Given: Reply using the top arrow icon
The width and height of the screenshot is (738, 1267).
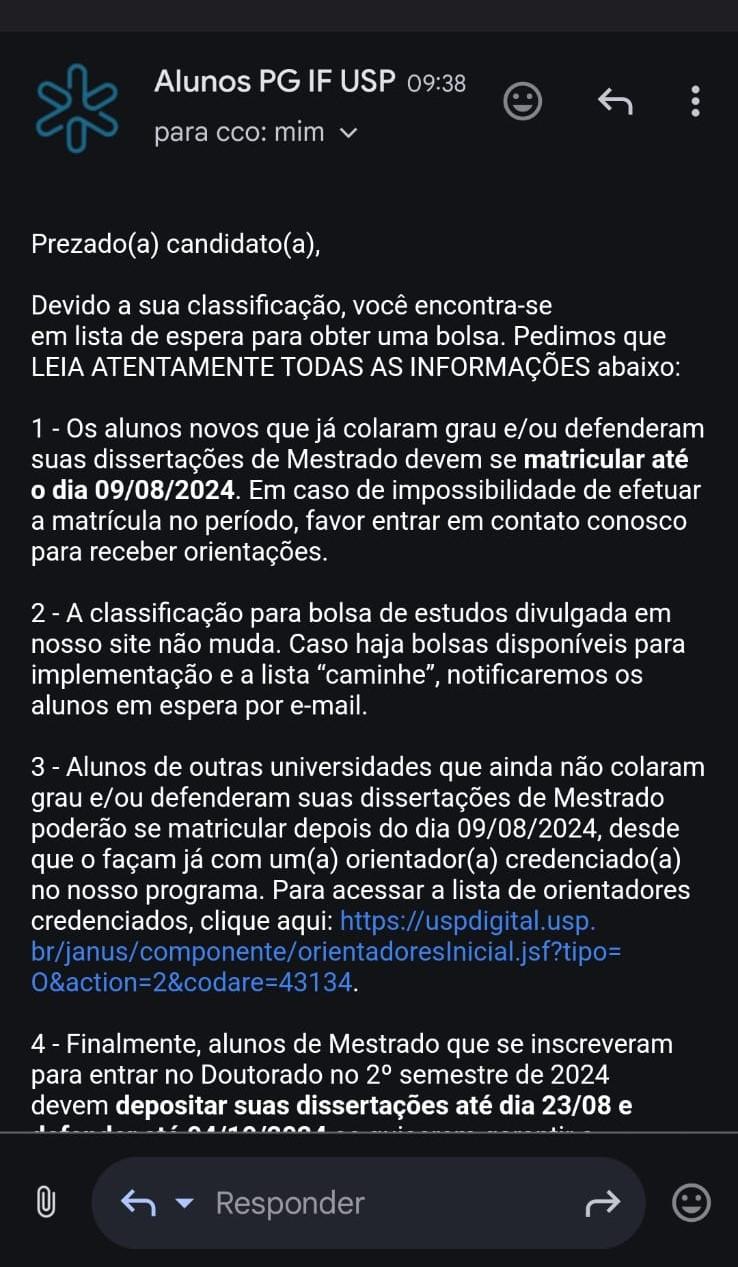Looking at the screenshot, I should click(615, 101).
